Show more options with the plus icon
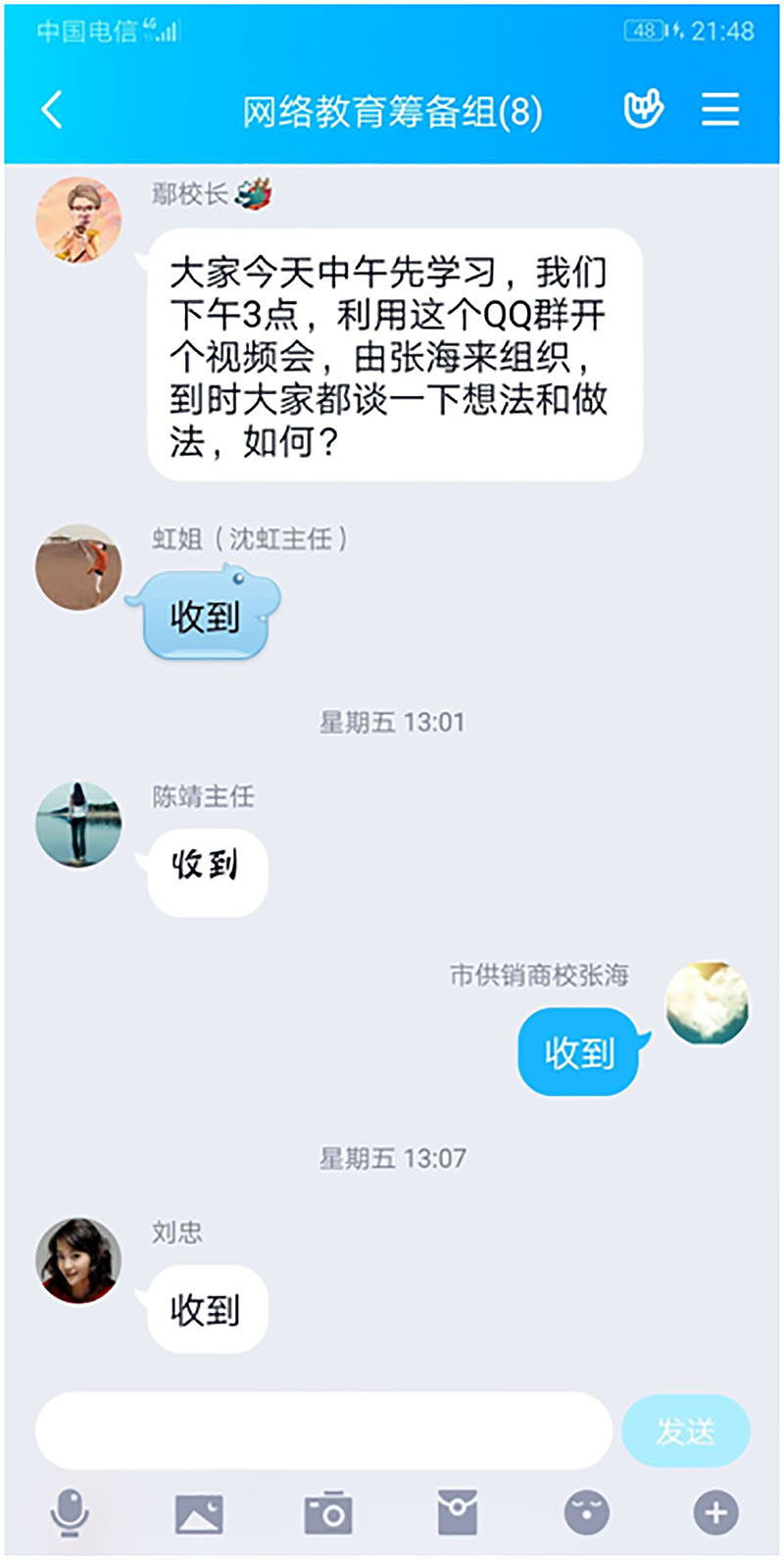The height and width of the screenshot is (1560, 784). click(715, 1513)
